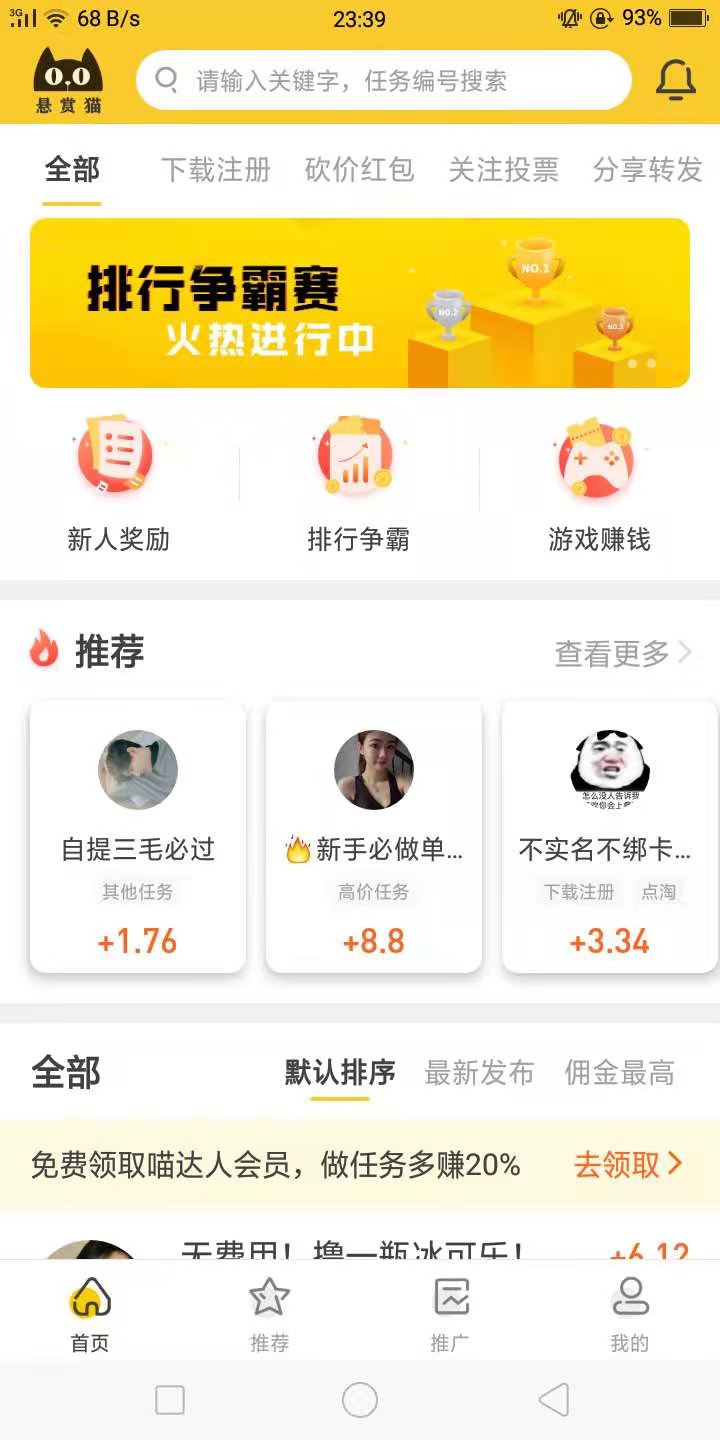Switch to the 下载注册 tab
720x1440 pixels.
(216, 170)
